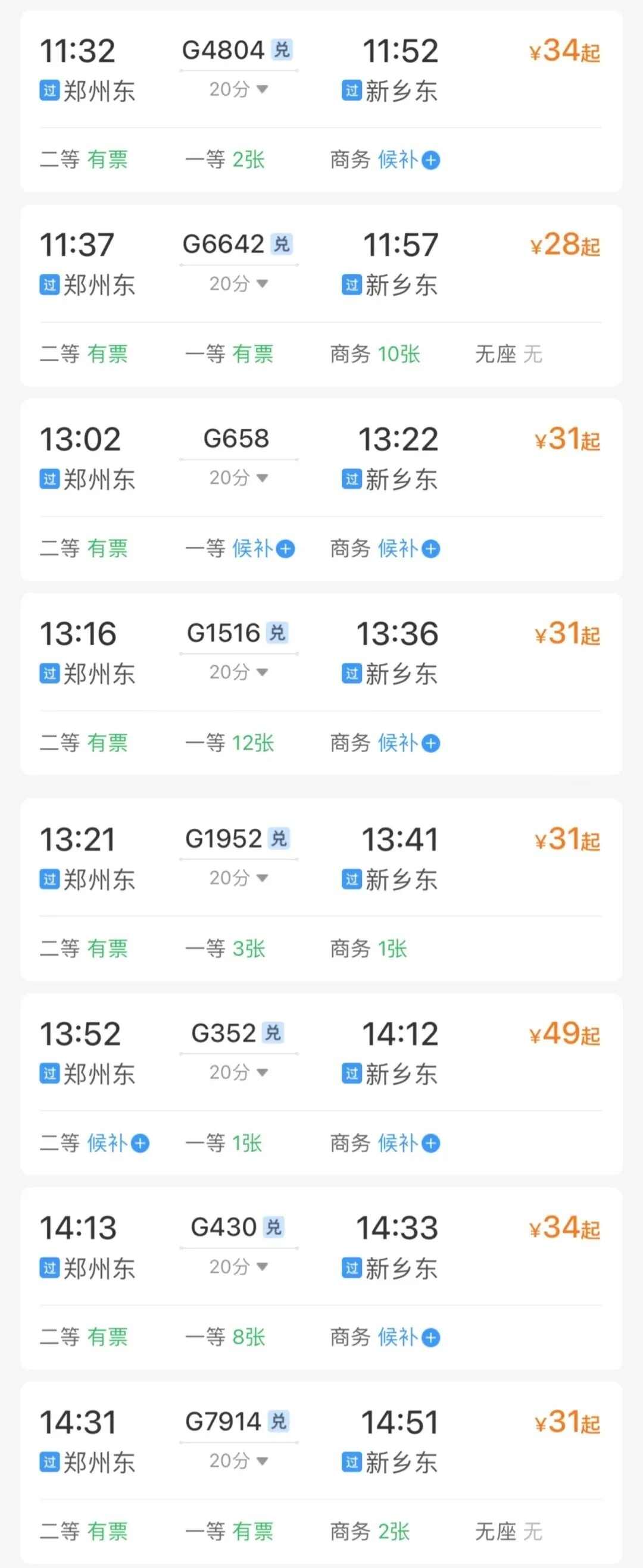This screenshot has width=643, height=1568.
Task: View details for train G658
Action: pyautogui.click(x=236, y=439)
